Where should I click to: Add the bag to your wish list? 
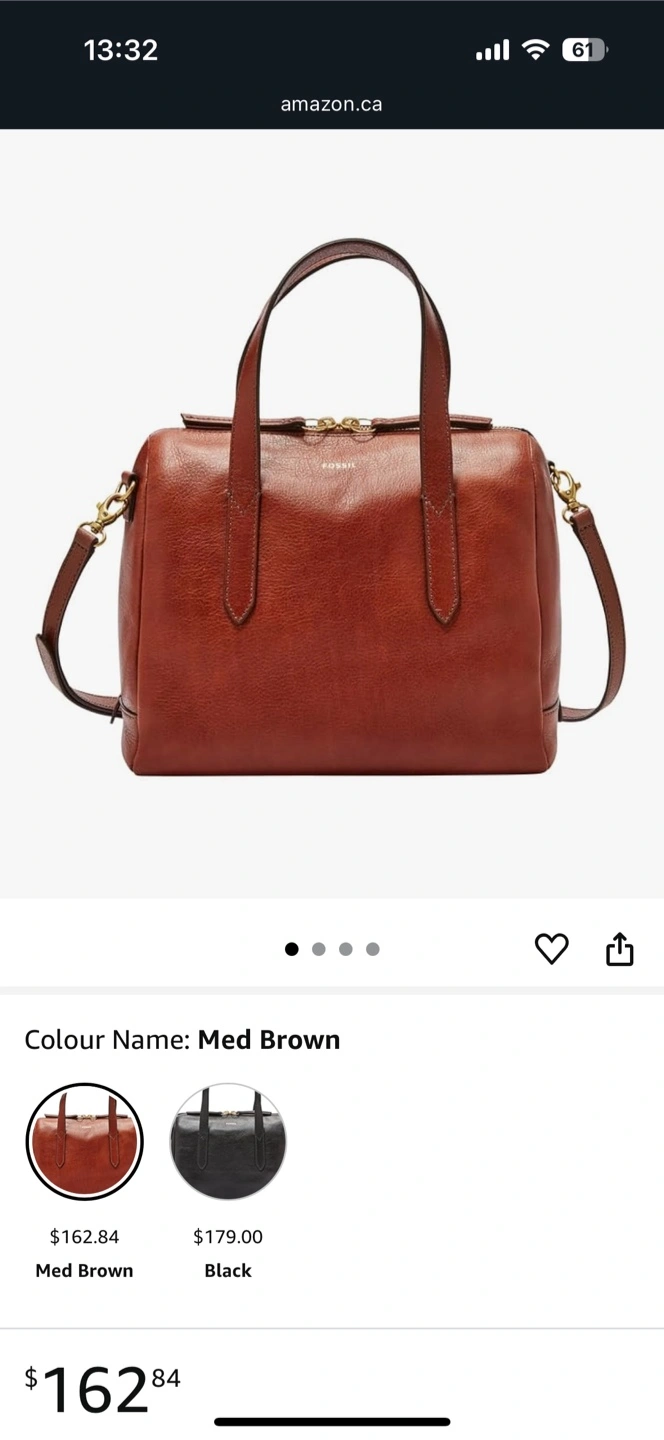pyautogui.click(x=551, y=948)
